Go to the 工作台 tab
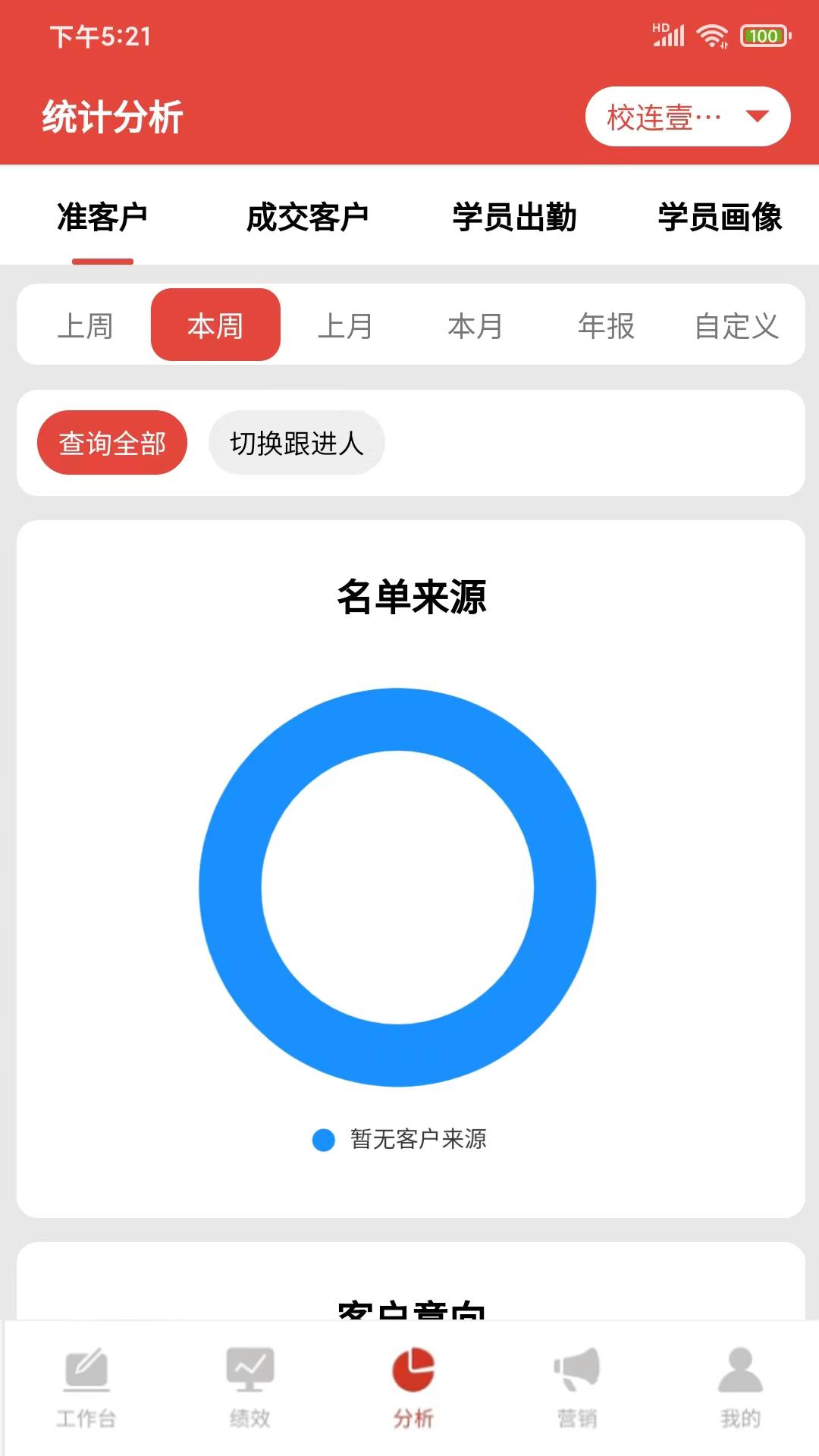819x1456 pixels. coord(86,1388)
